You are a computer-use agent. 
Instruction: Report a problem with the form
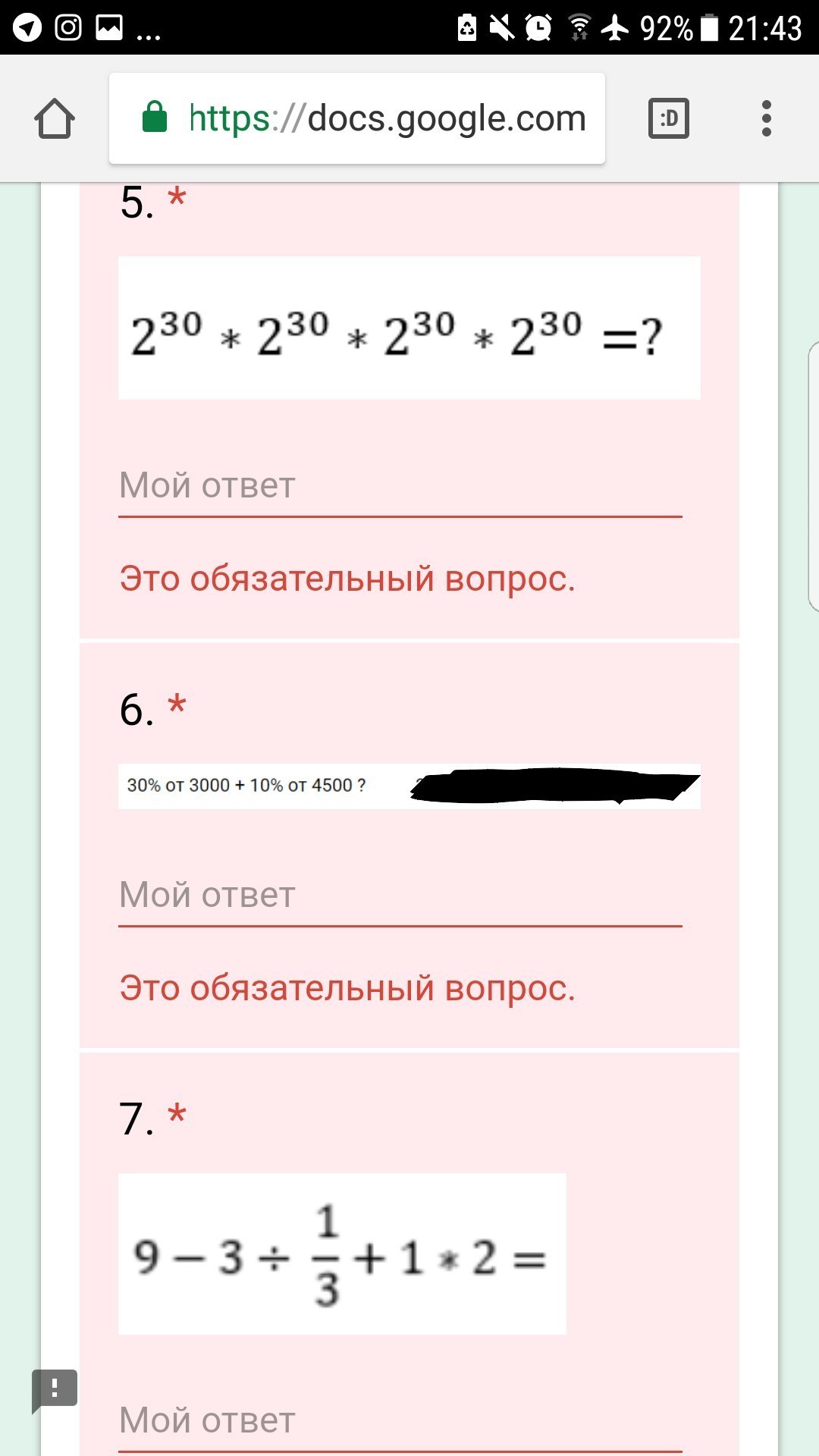(54, 1390)
